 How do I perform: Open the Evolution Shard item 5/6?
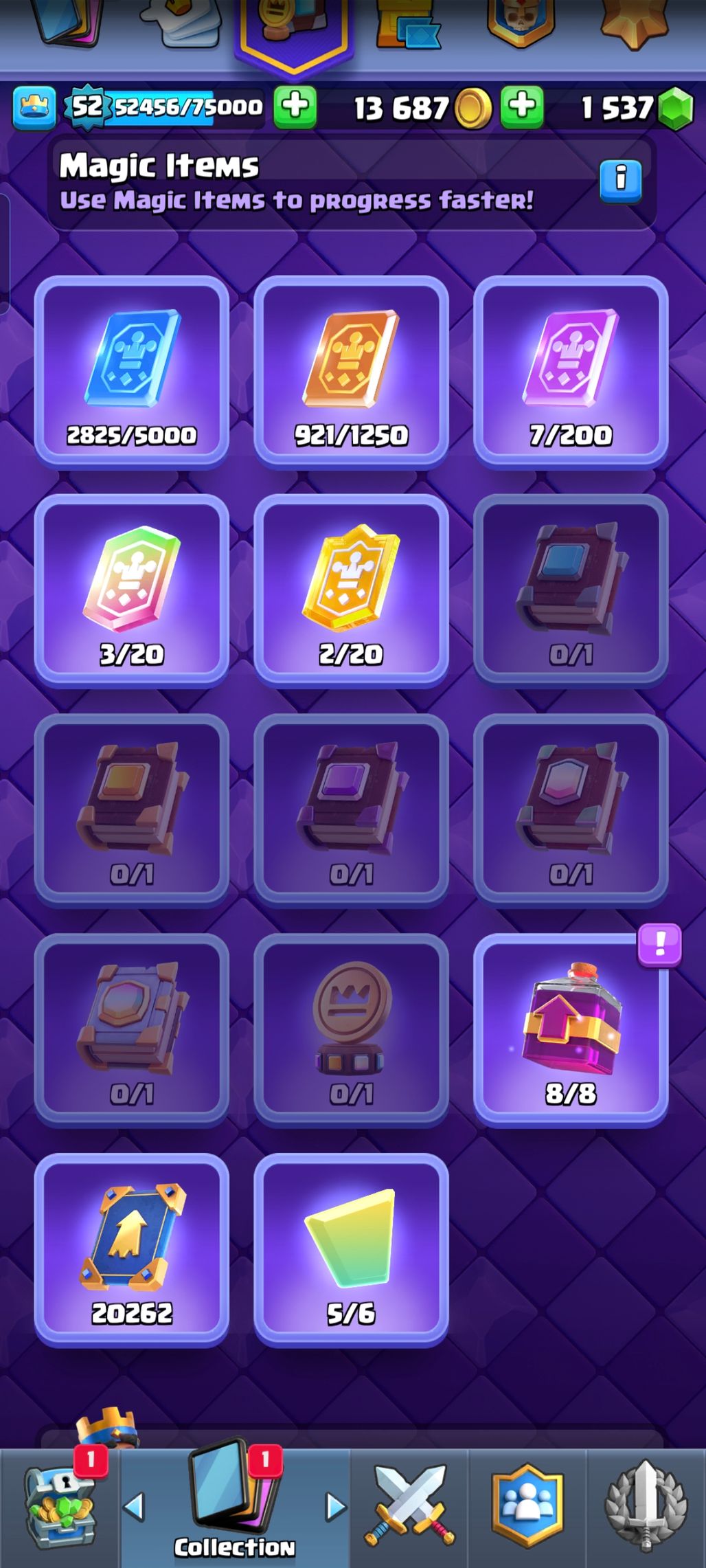coord(351,1249)
